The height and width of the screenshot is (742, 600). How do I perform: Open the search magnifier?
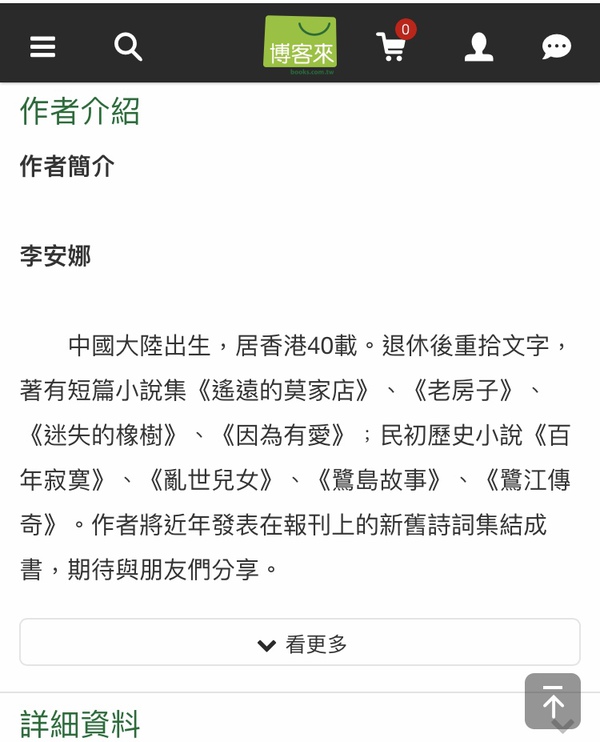point(128,46)
